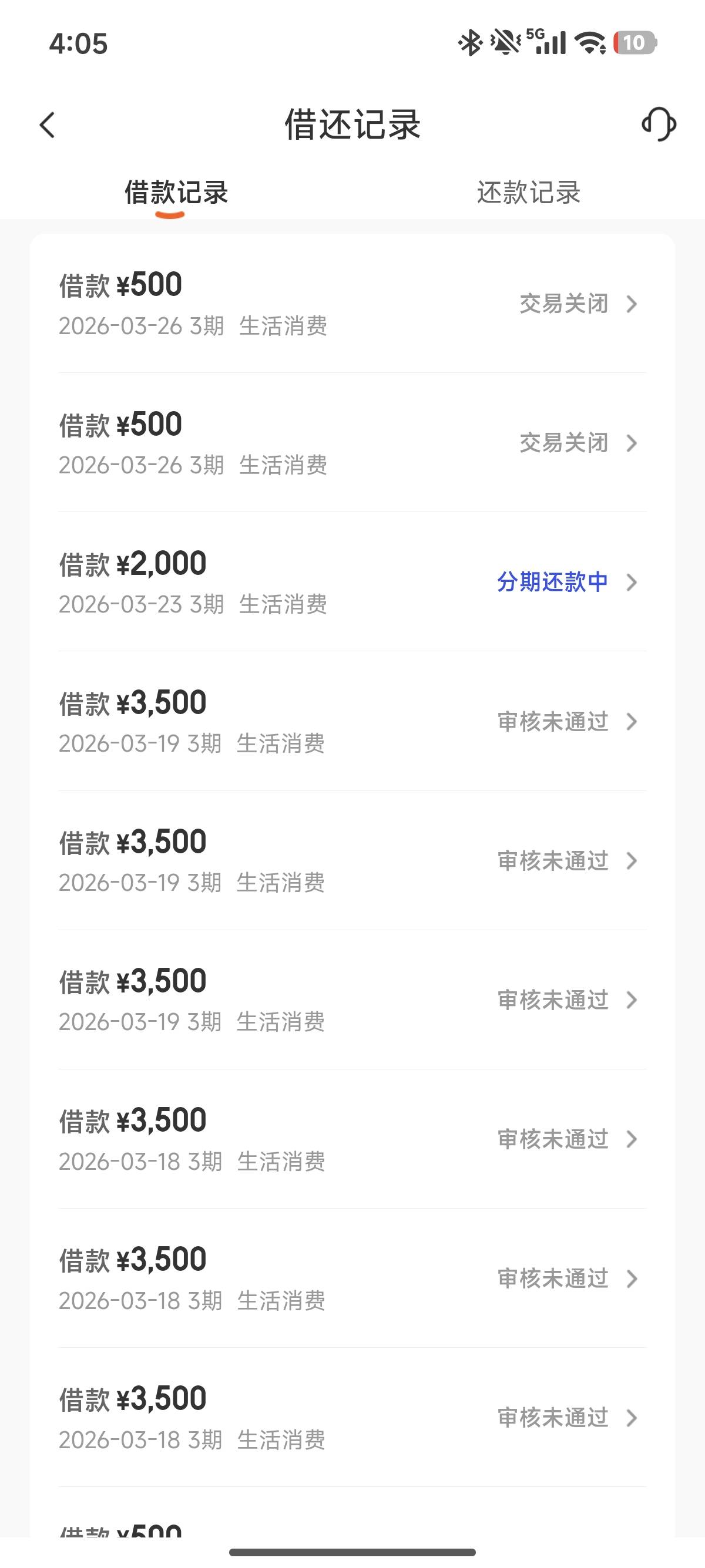Go back from the 借还记录 page
The height and width of the screenshot is (1568, 705).
point(48,126)
